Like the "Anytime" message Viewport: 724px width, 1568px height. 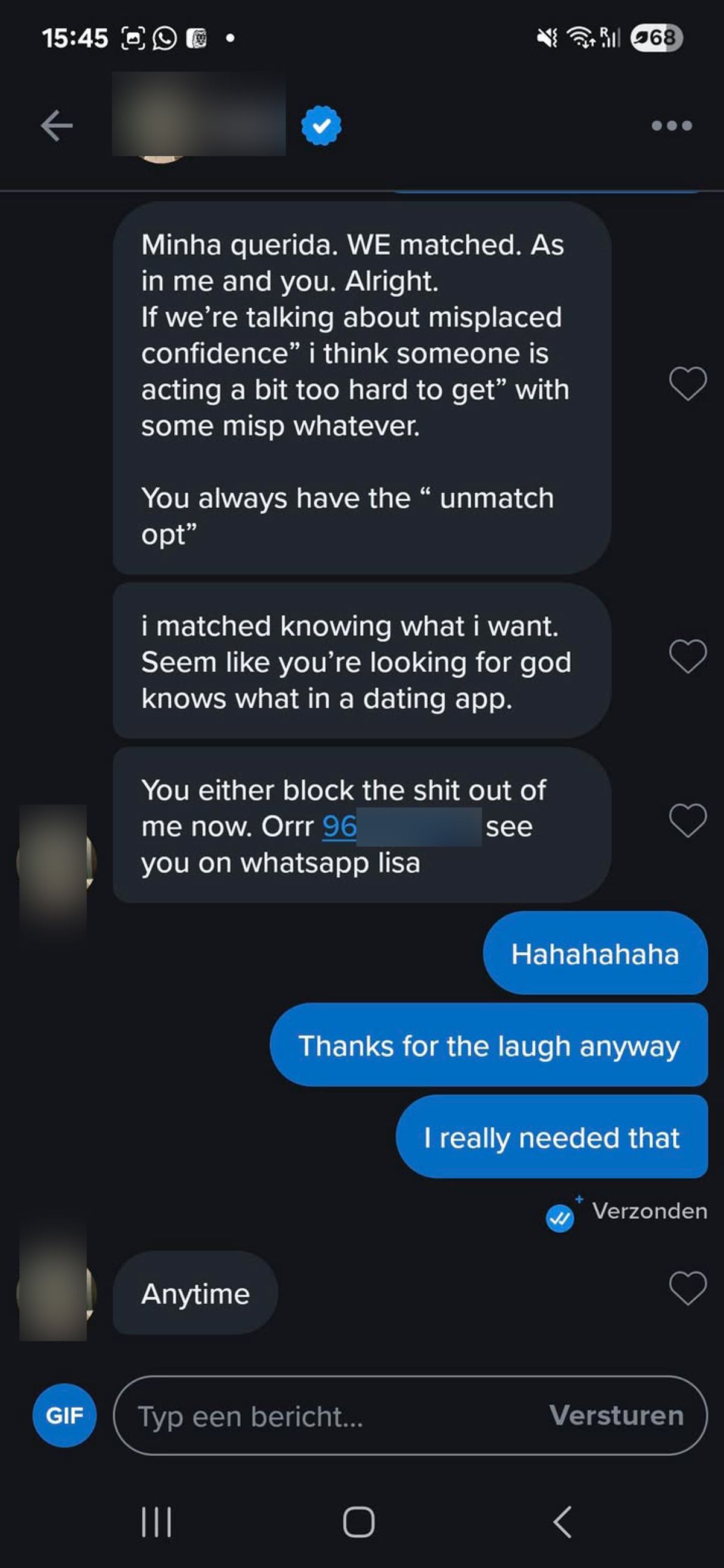coord(687,1288)
